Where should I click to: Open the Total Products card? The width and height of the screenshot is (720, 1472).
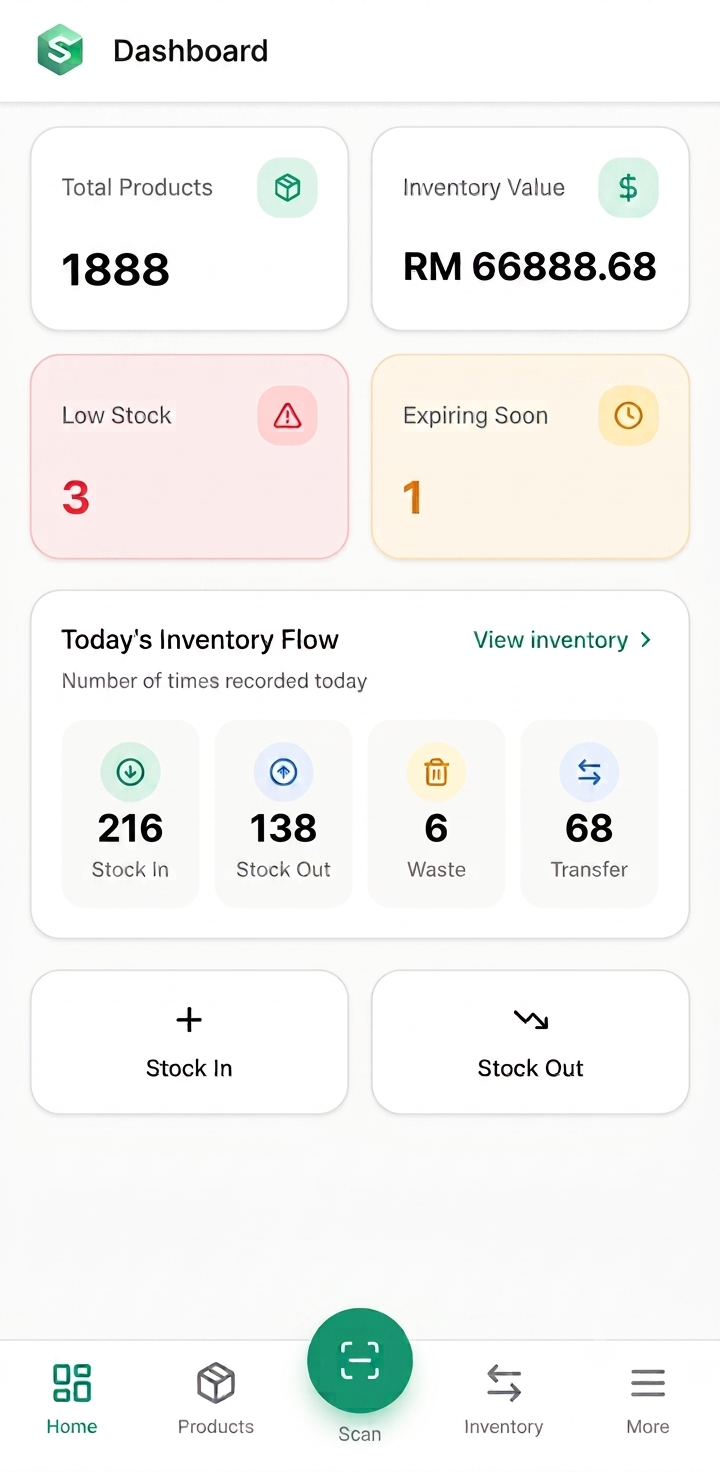[x=190, y=229]
